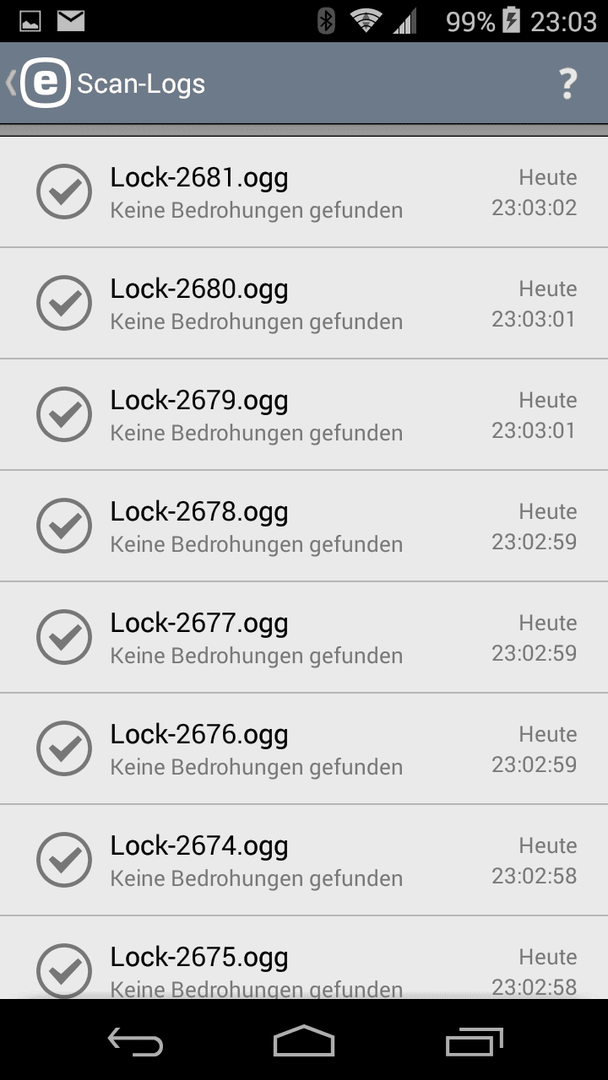Open the Lock-2681.ogg scan log
The height and width of the screenshot is (1080, 608).
304,192
